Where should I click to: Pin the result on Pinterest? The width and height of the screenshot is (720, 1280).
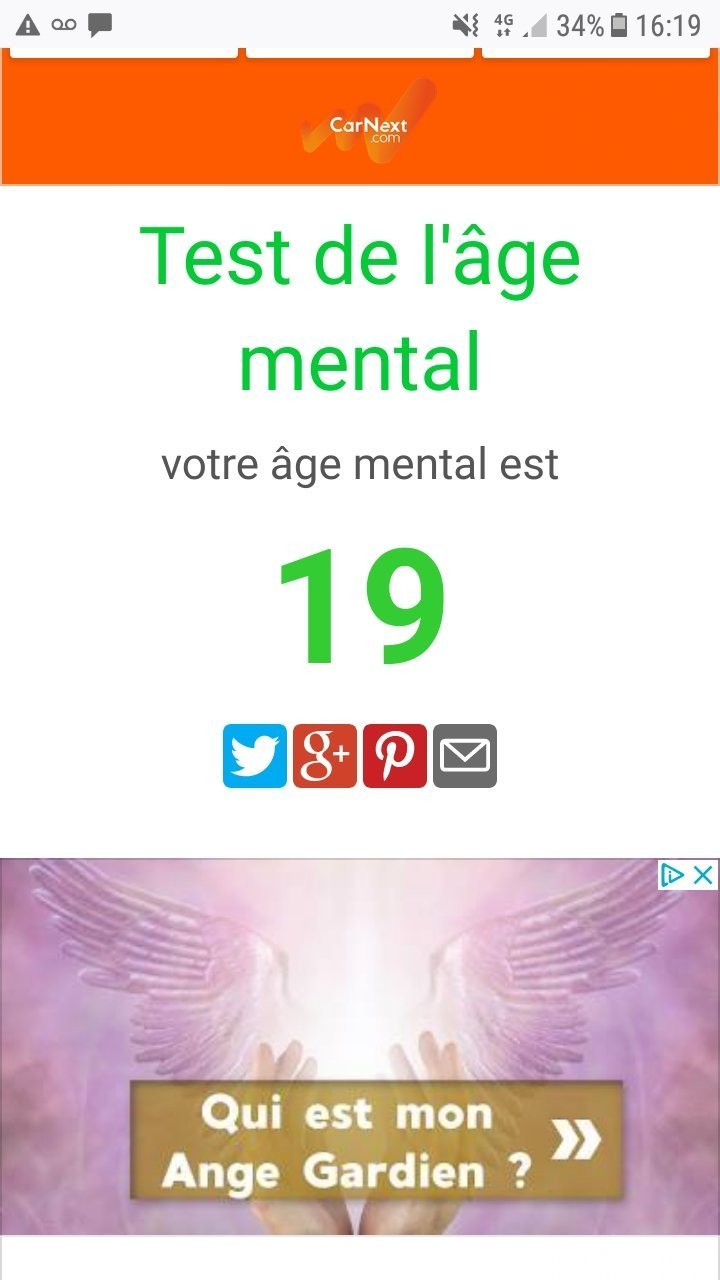[x=395, y=756]
